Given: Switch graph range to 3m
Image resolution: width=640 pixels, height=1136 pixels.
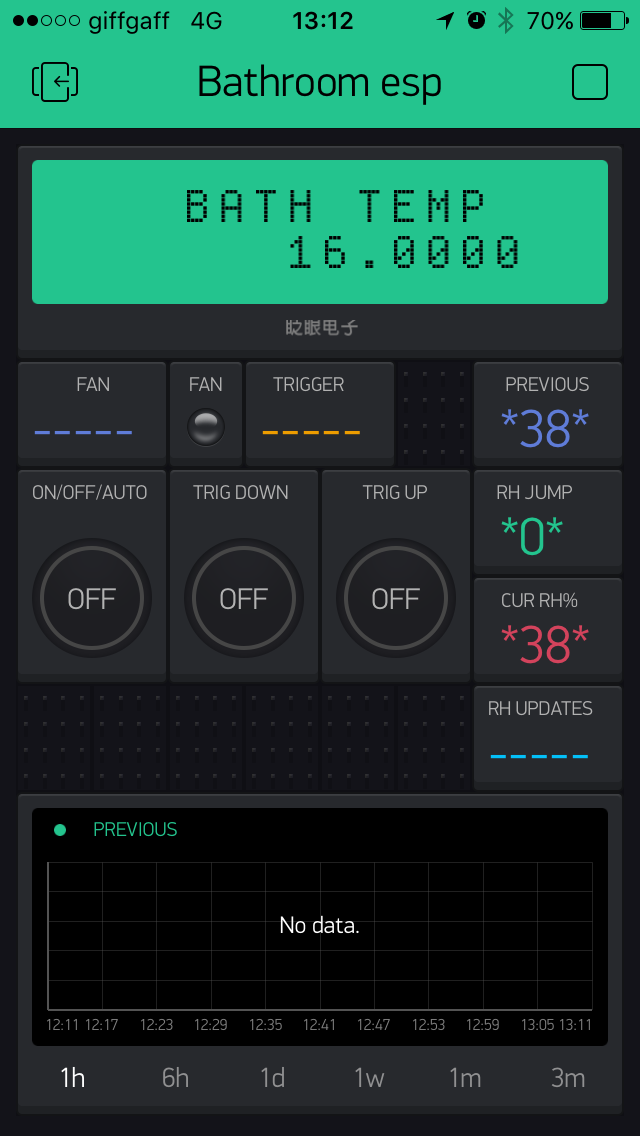Looking at the screenshot, I should coord(568,1078).
